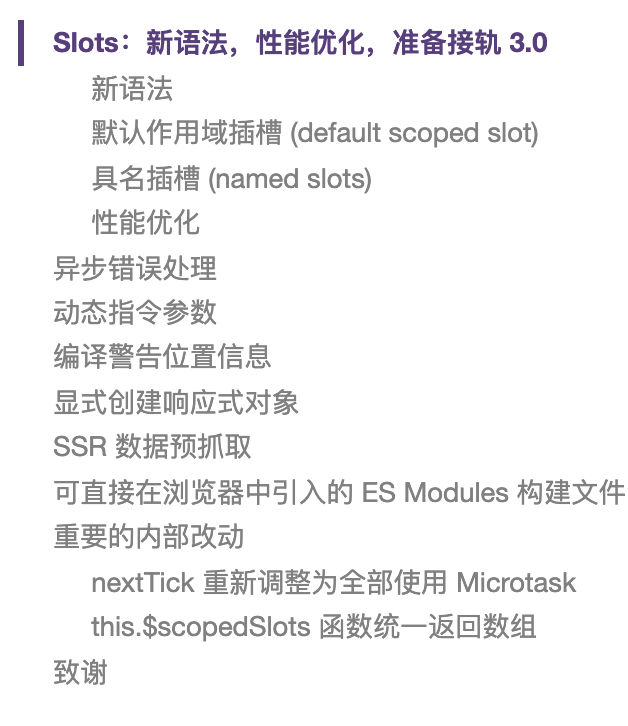Jump to SSR 数据预抓取
The height and width of the screenshot is (726, 628).
[152, 447]
